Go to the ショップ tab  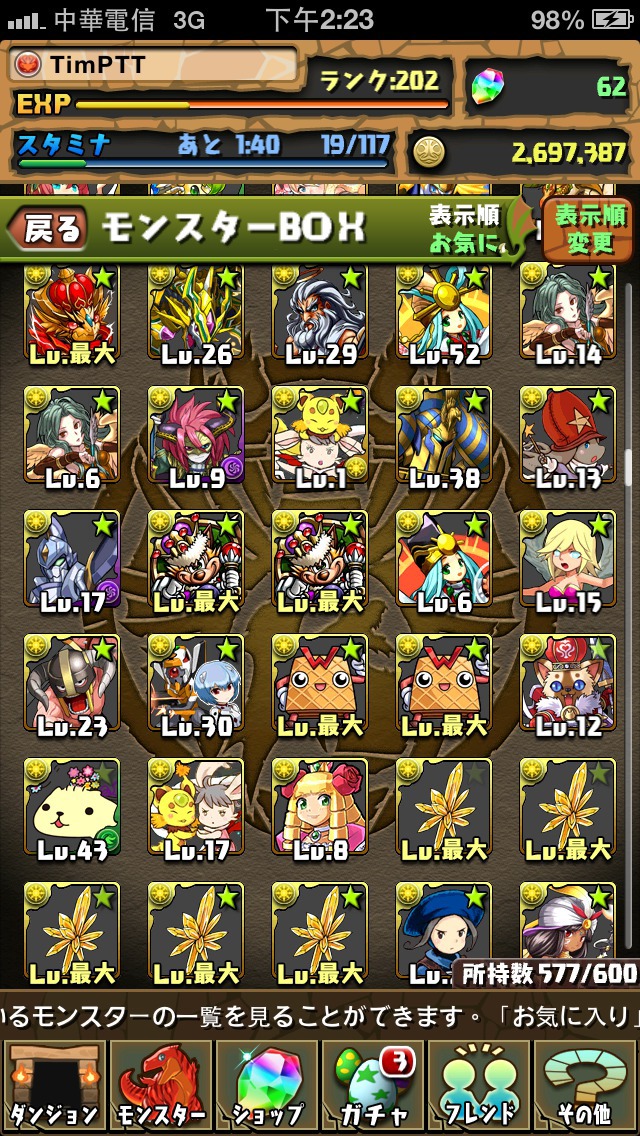(266, 1086)
